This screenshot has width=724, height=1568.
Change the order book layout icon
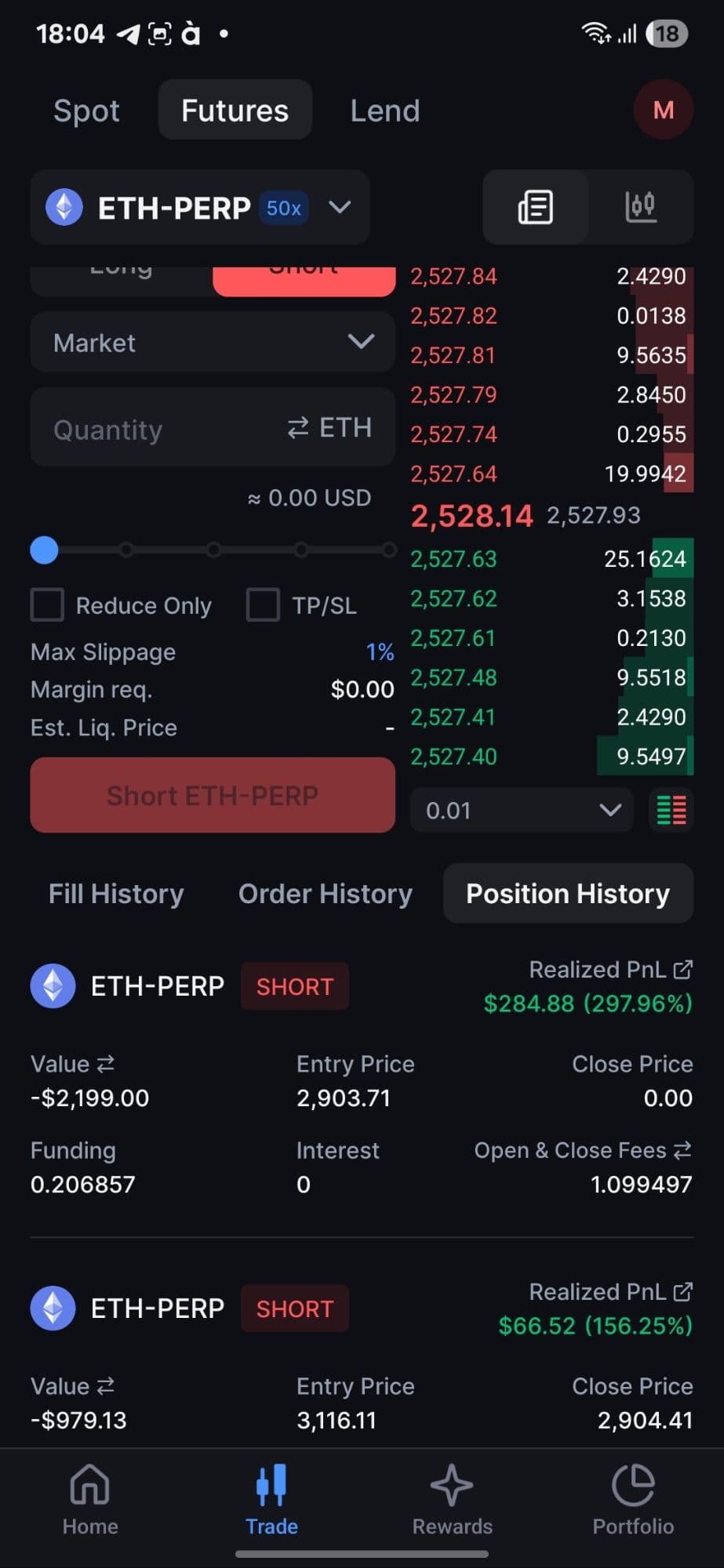[671, 810]
